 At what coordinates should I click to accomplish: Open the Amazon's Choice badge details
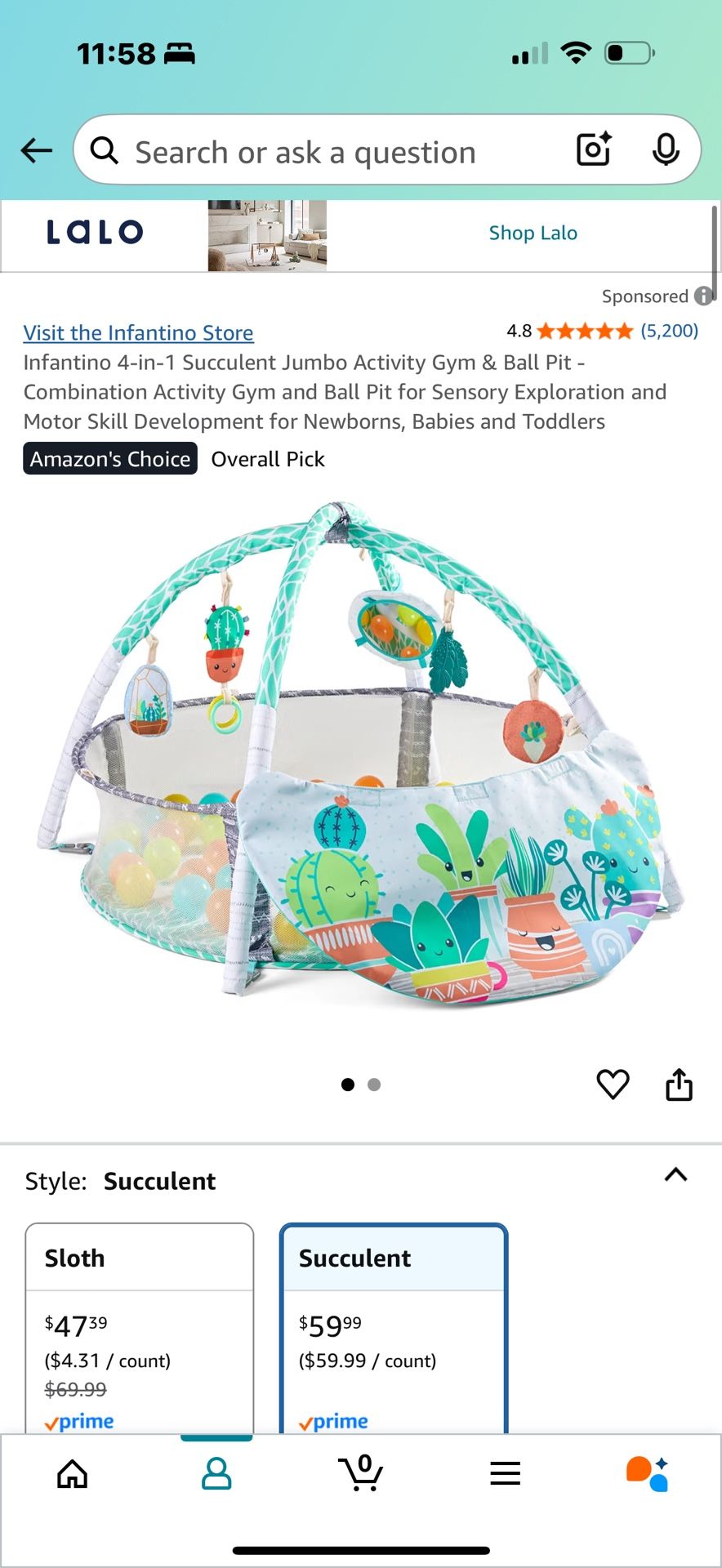110,459
